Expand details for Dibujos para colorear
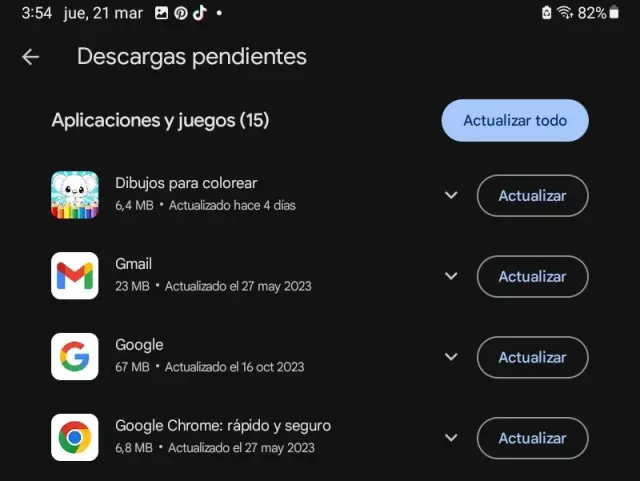Screen dimensions: 640x481 tap(451, 195)
